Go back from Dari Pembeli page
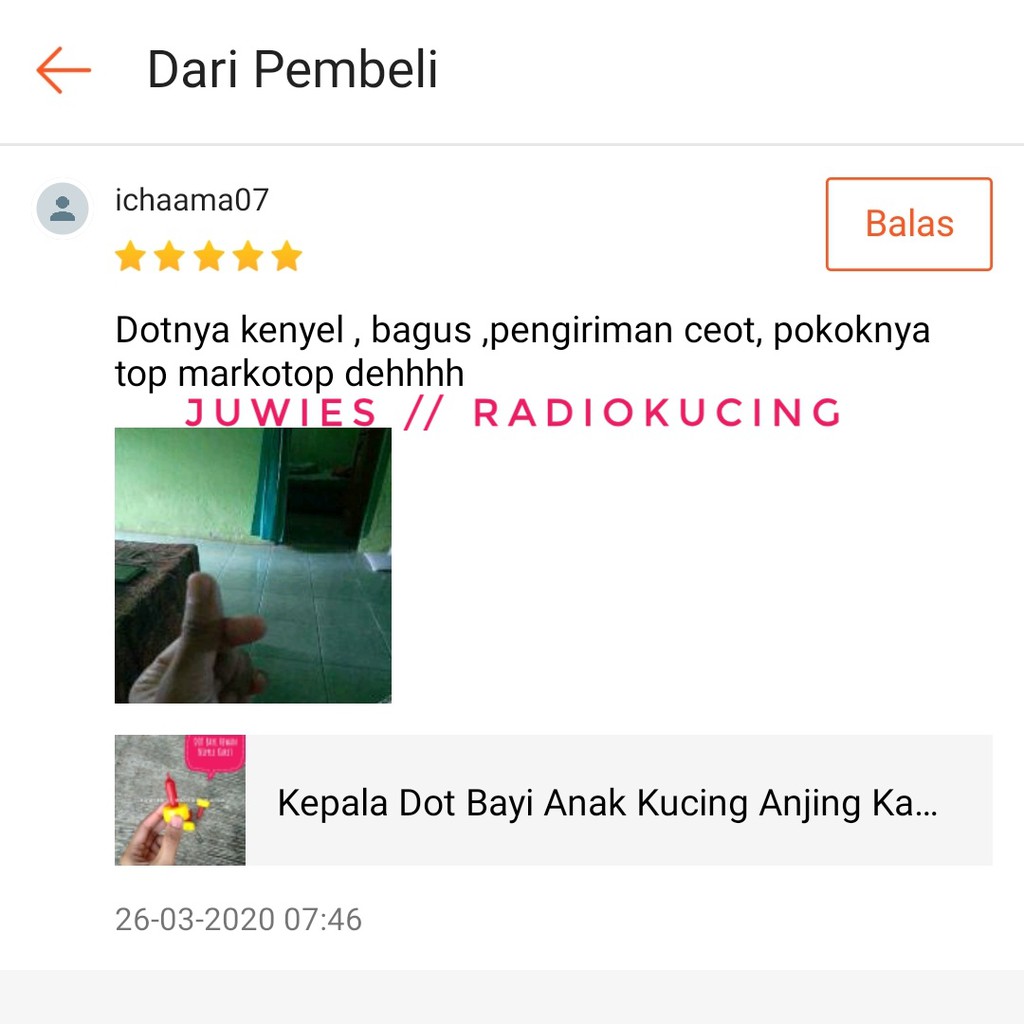 (x=64, y=70)
